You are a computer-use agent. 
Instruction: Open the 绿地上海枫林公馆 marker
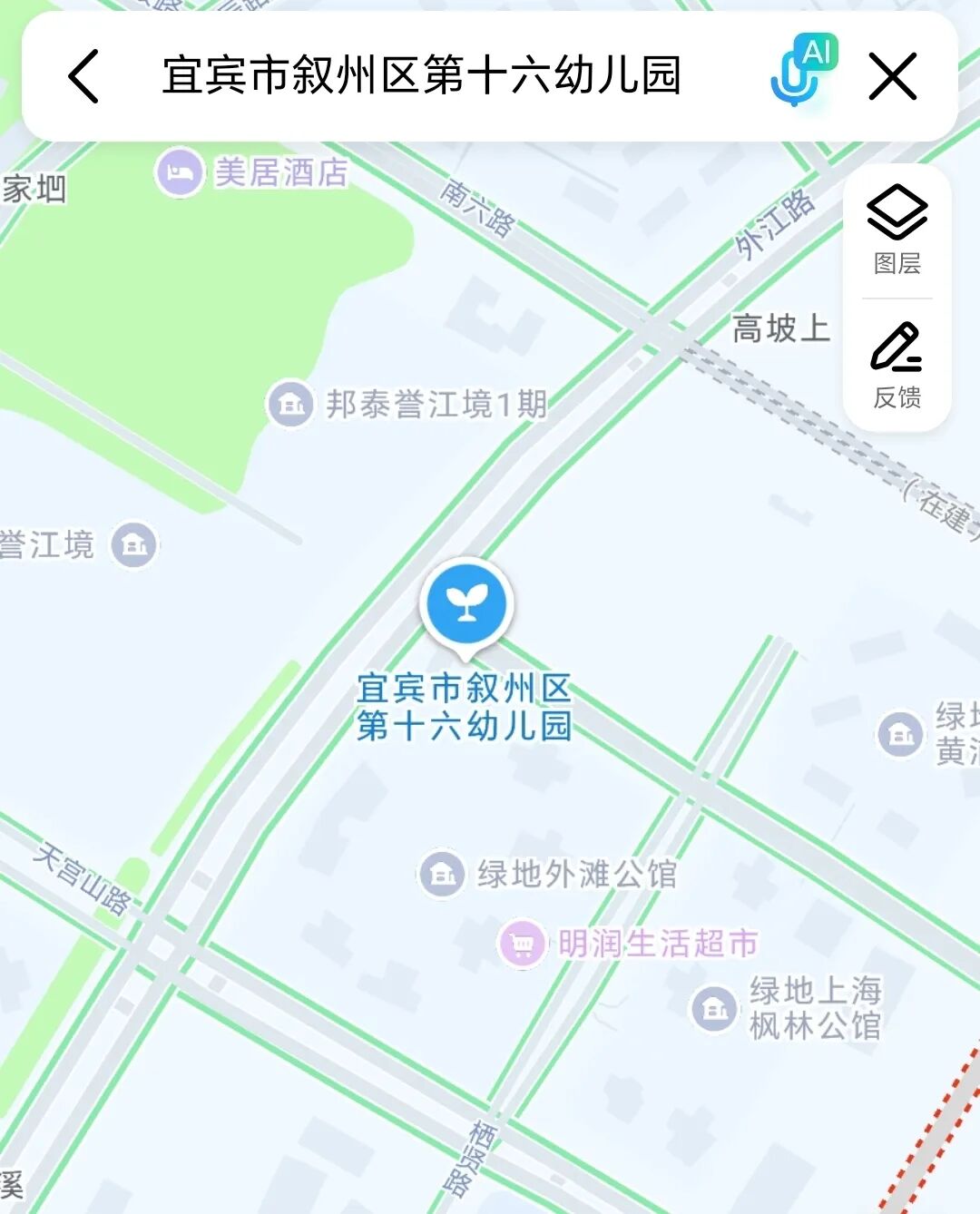(715, 1008)
